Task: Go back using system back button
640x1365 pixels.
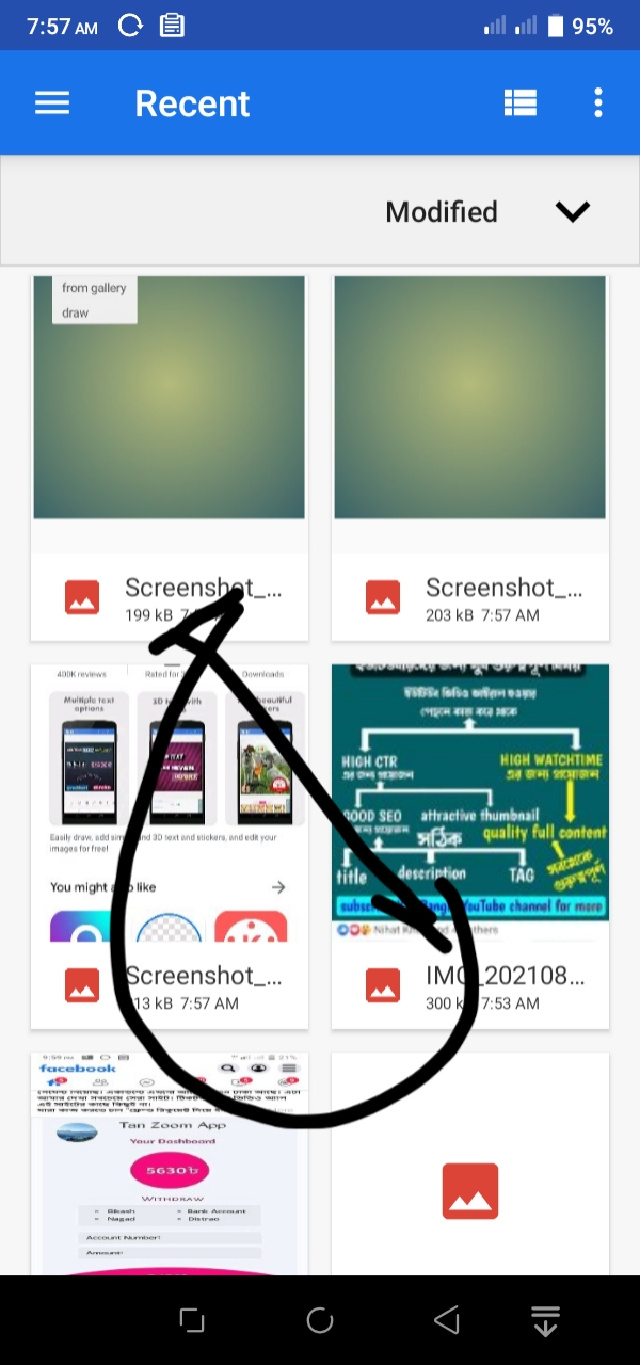Action: tap(447, 1320)
